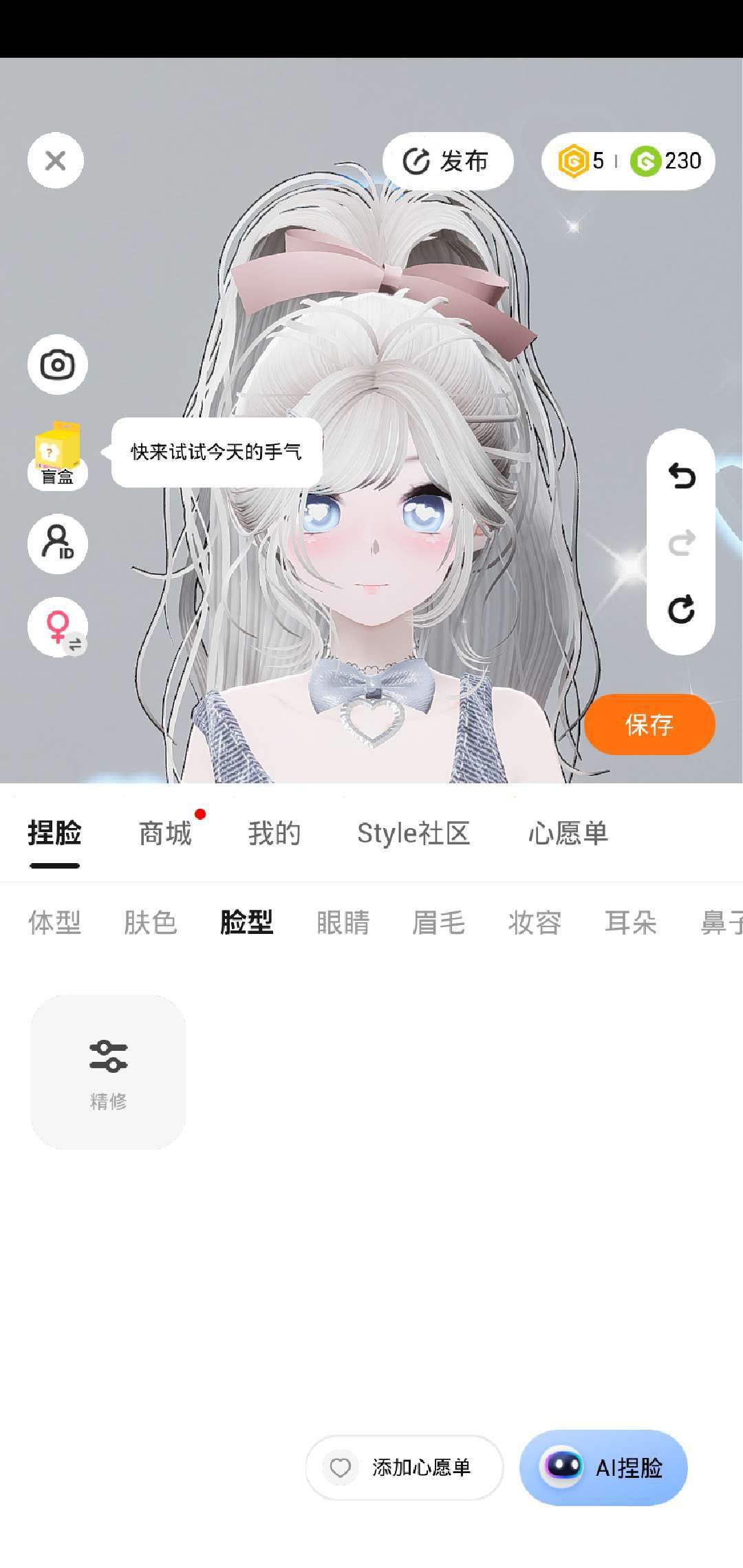Screen dimensions: 743x1568
Task: View the 心愿单 tab
Action: tap(568, 834)
